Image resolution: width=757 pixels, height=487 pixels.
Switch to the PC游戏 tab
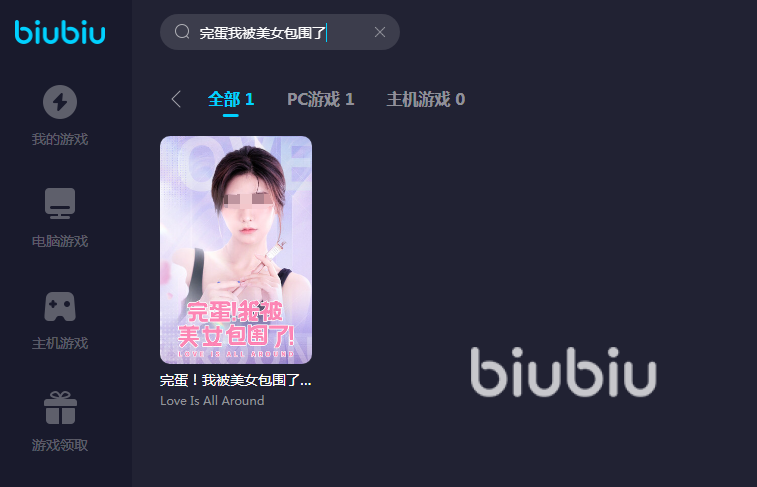coord(320,99)
